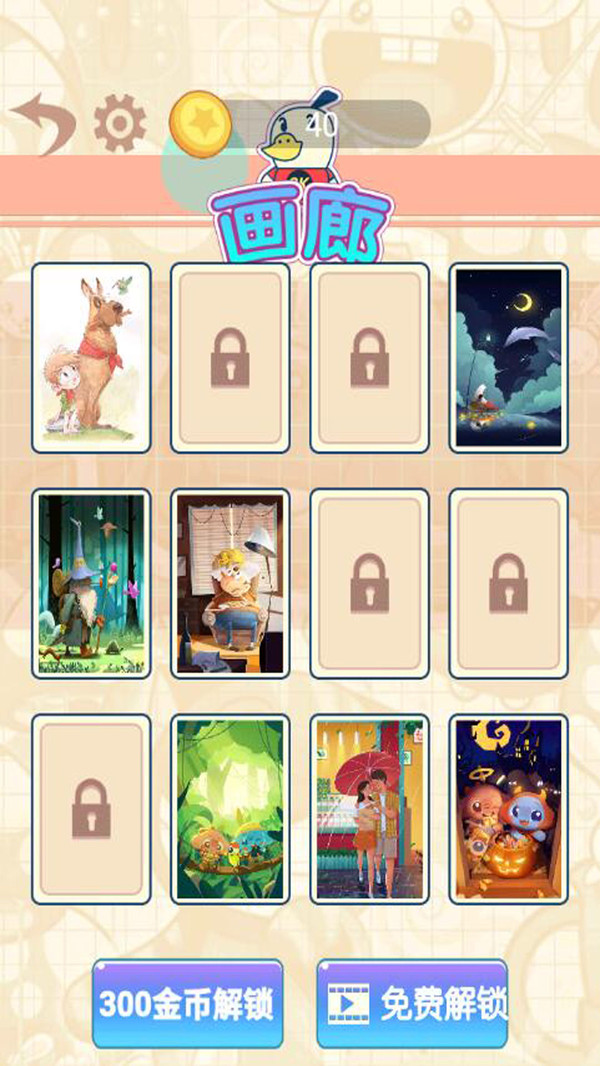Tap the back arrow icon
This screenshot has width=600, height=1066.
point(43,124)
